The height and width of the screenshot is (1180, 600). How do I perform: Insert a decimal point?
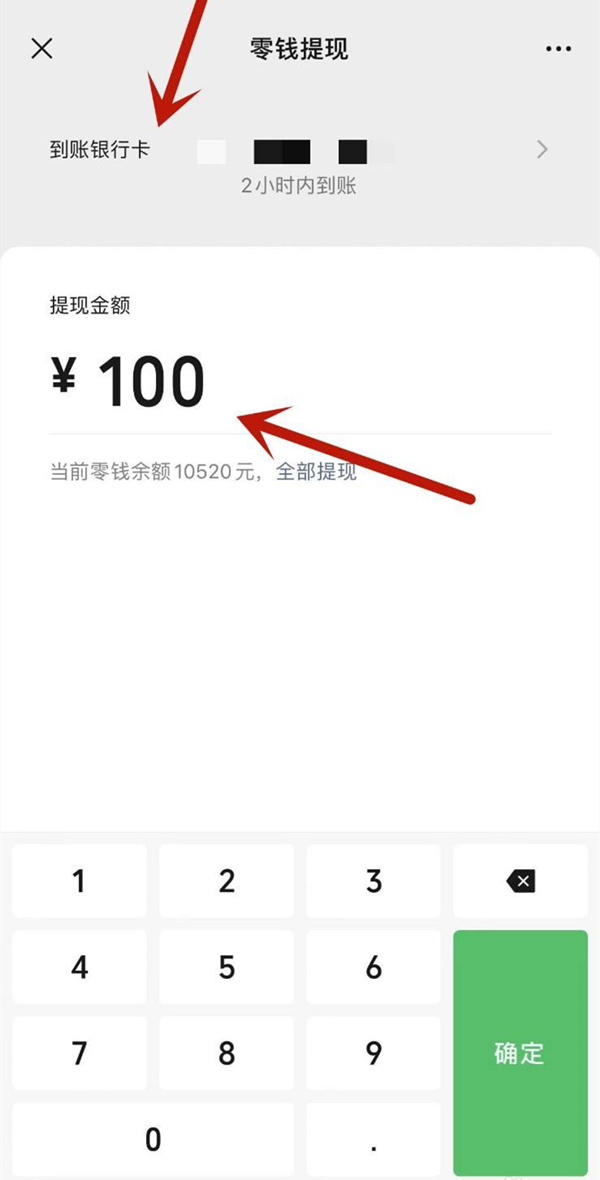click(x=374, y=1138)
